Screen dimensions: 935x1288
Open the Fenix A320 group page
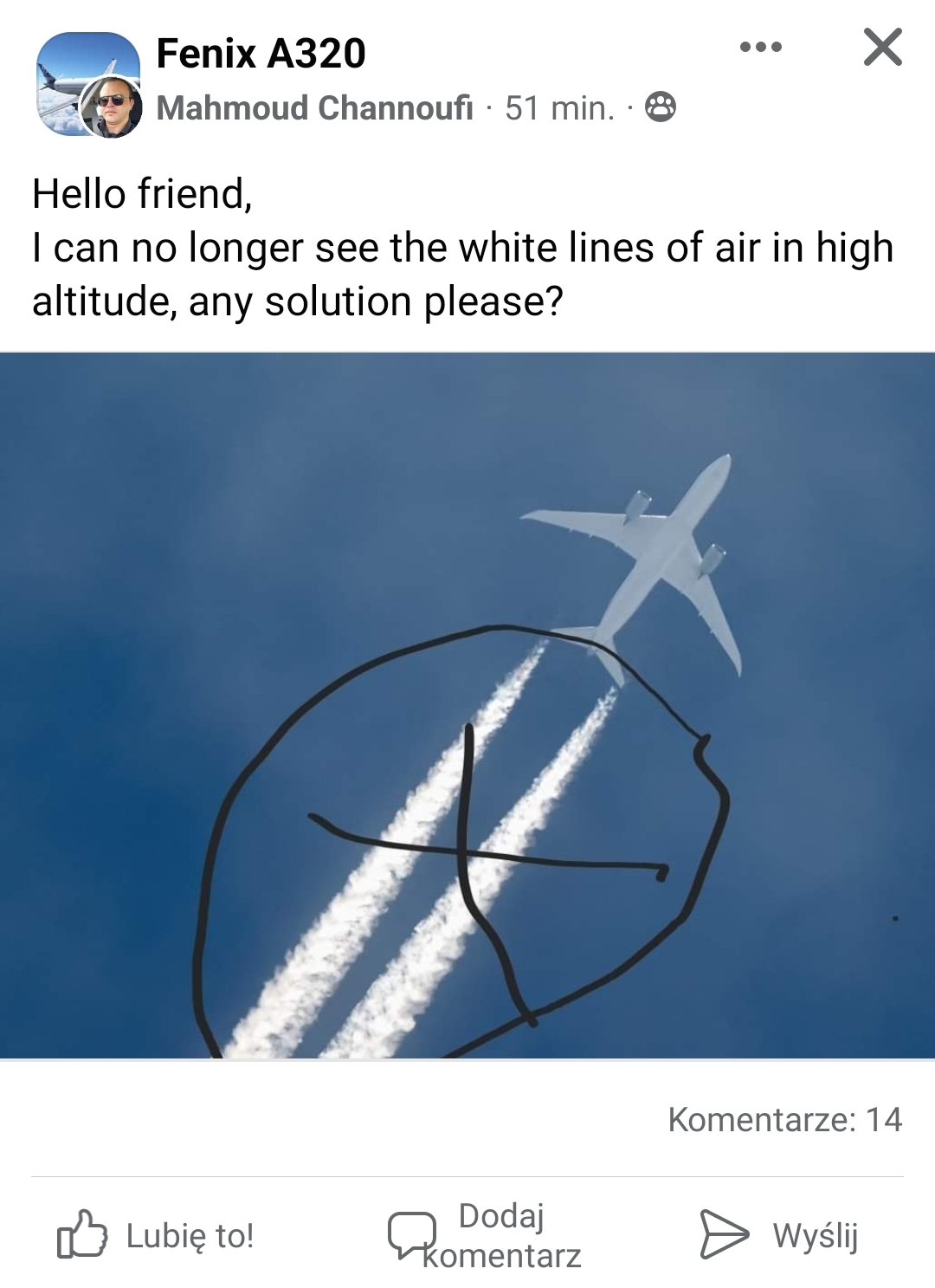(x=261, y=54)
